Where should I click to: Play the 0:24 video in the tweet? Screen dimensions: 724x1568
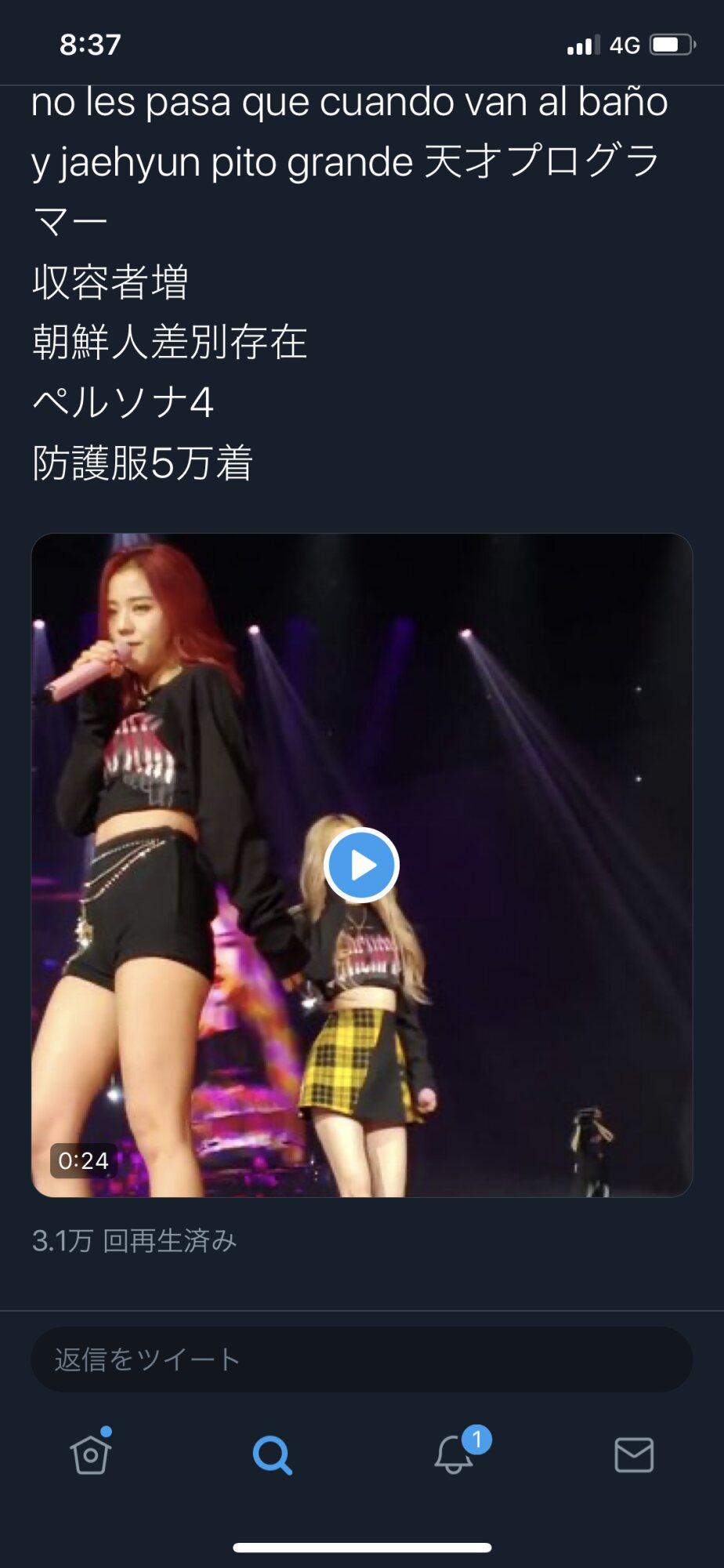tap(362, 865)
